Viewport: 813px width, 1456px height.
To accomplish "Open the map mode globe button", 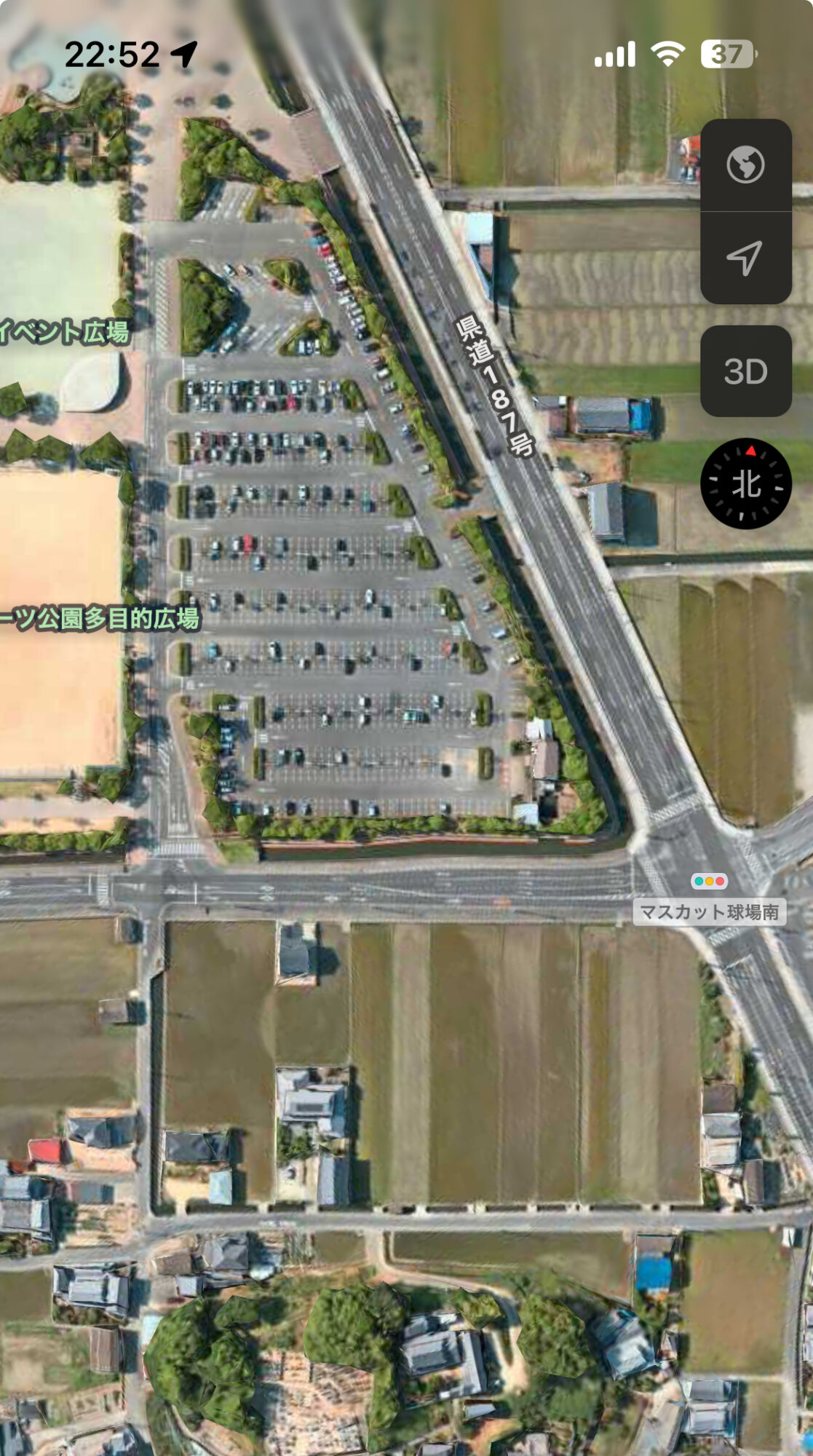I will (x=745, y=165).
